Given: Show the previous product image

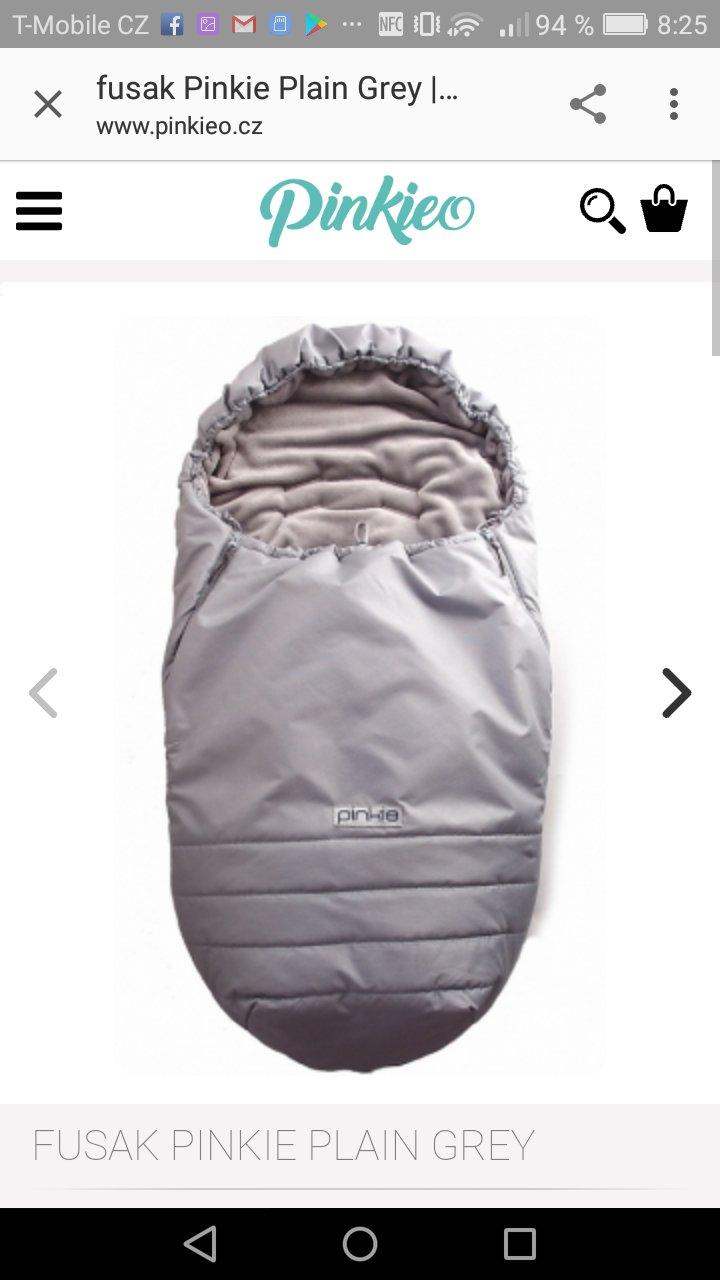Looking at the screenshot, I should coord(43,692).
